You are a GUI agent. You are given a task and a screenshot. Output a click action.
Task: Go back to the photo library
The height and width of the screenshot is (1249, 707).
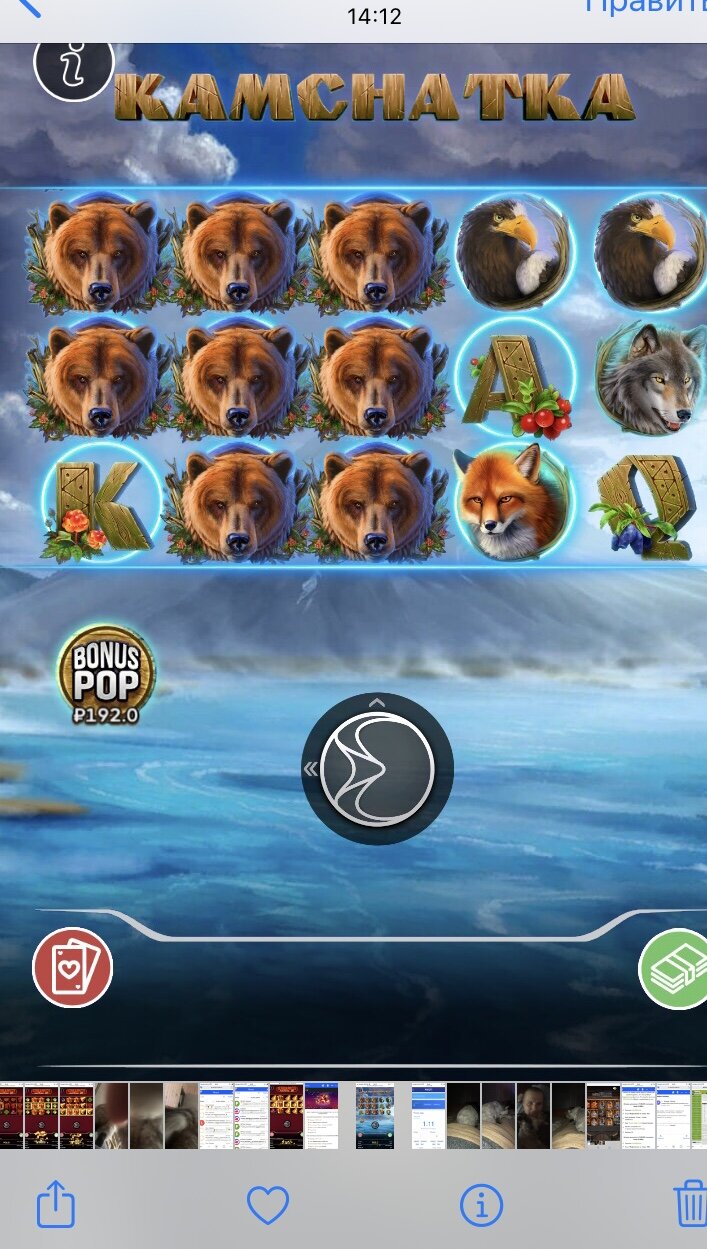pos(26,6)
